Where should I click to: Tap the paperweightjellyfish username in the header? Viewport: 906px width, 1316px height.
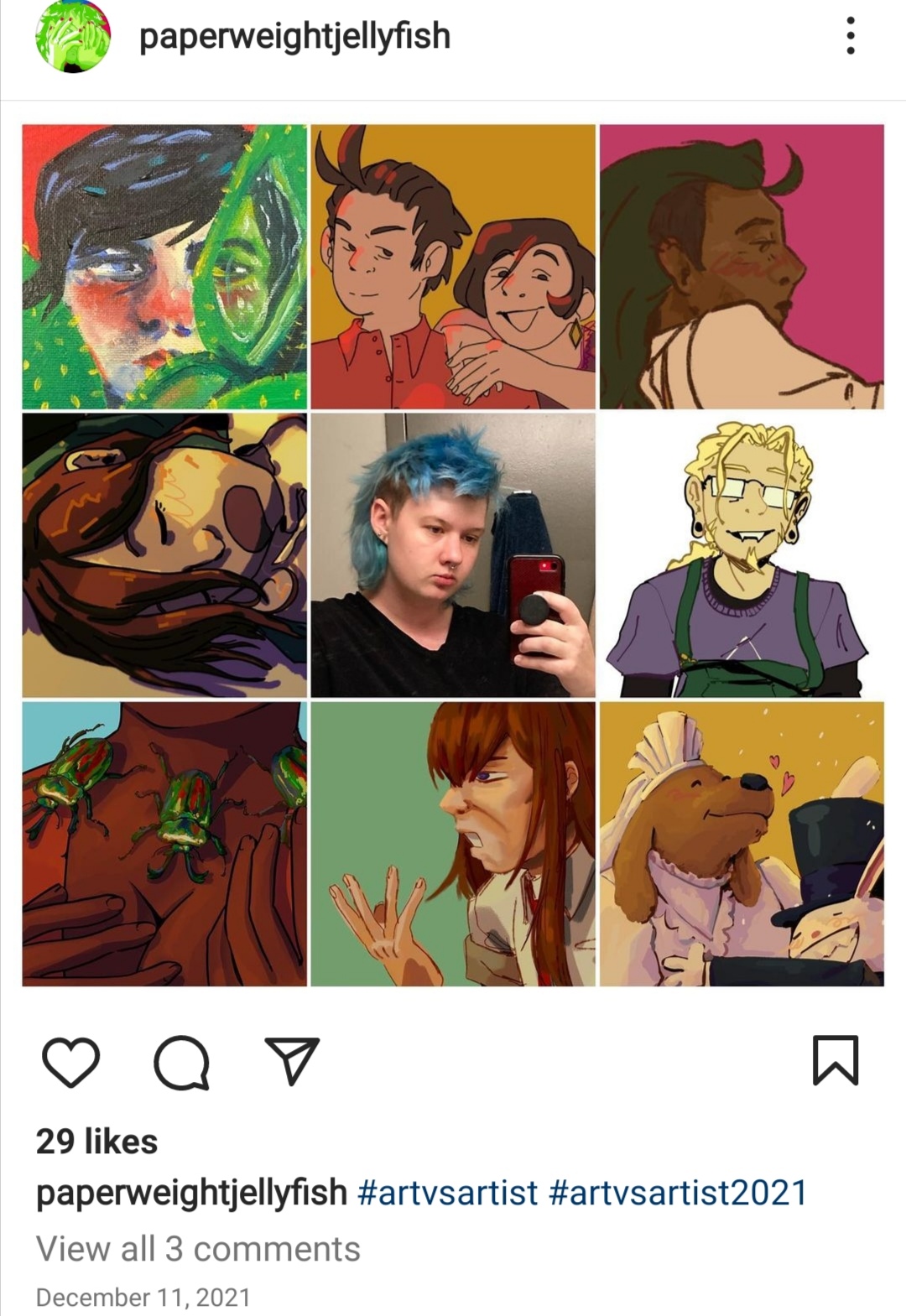tap(294, 37)
